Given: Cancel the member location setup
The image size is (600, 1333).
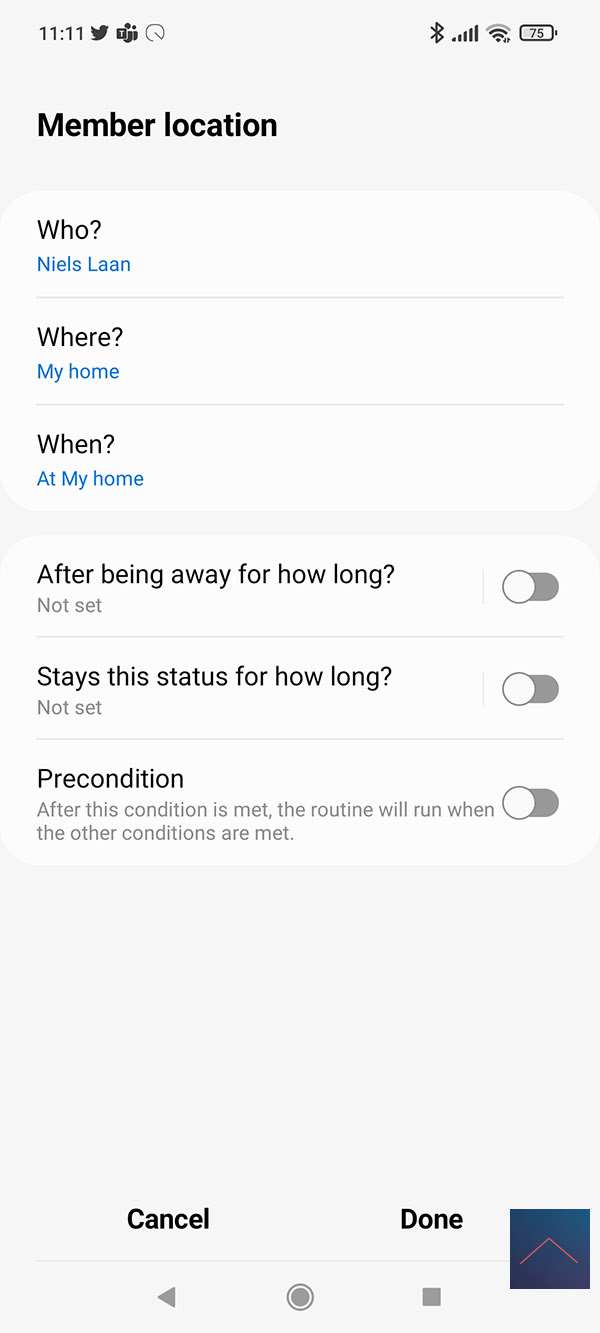Looking at the screenshot, I should click(168, 1219).
